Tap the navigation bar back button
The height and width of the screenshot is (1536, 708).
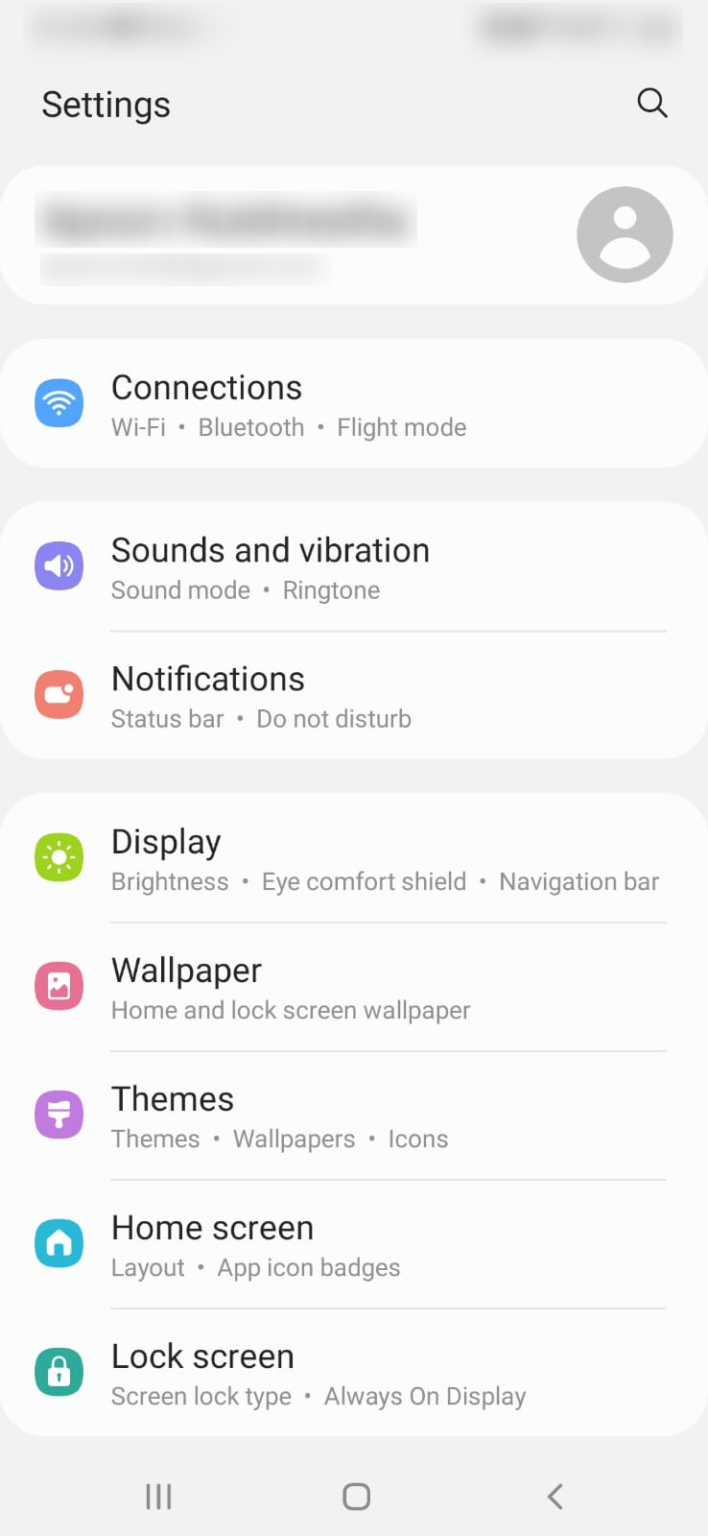tap(555, 1496)
